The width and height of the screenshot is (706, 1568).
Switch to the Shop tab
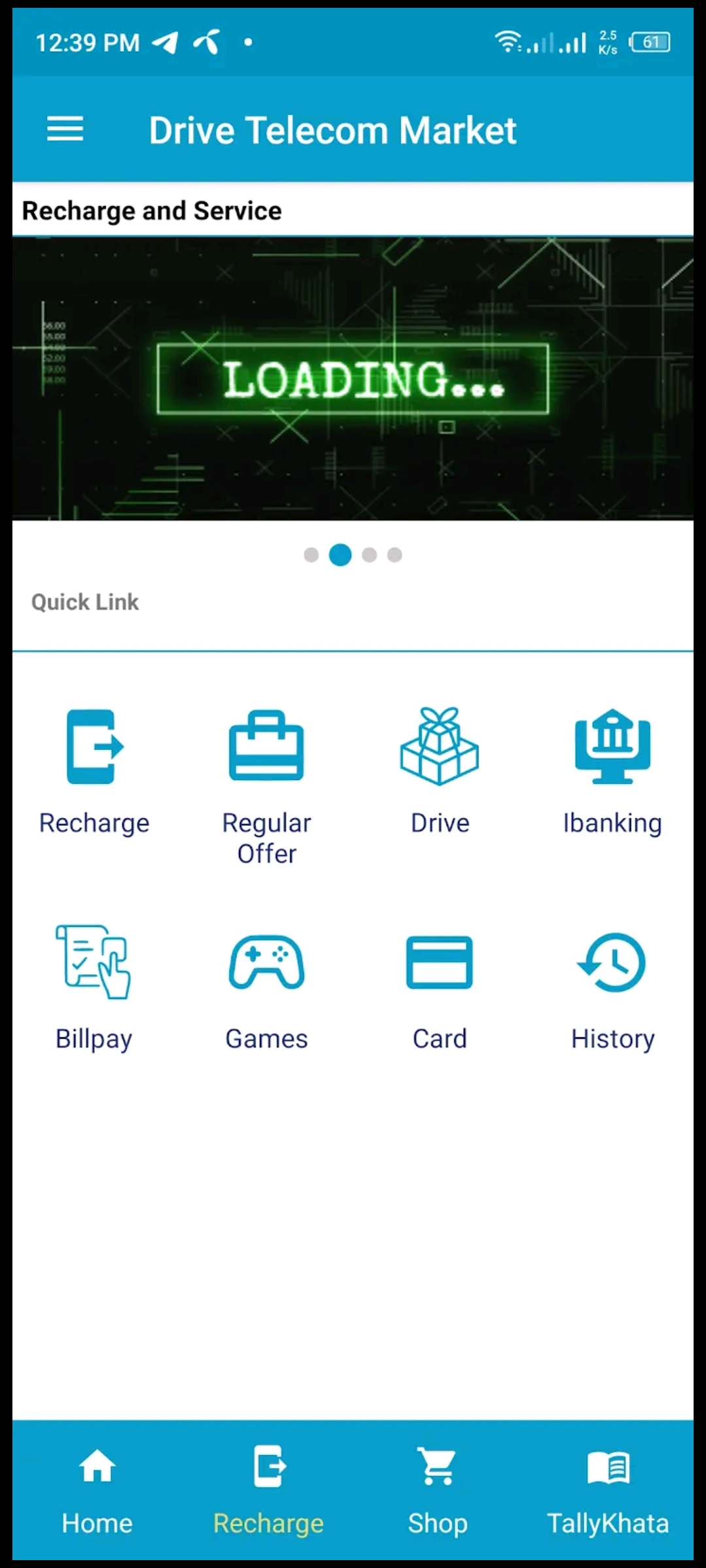pos(438,1491)
